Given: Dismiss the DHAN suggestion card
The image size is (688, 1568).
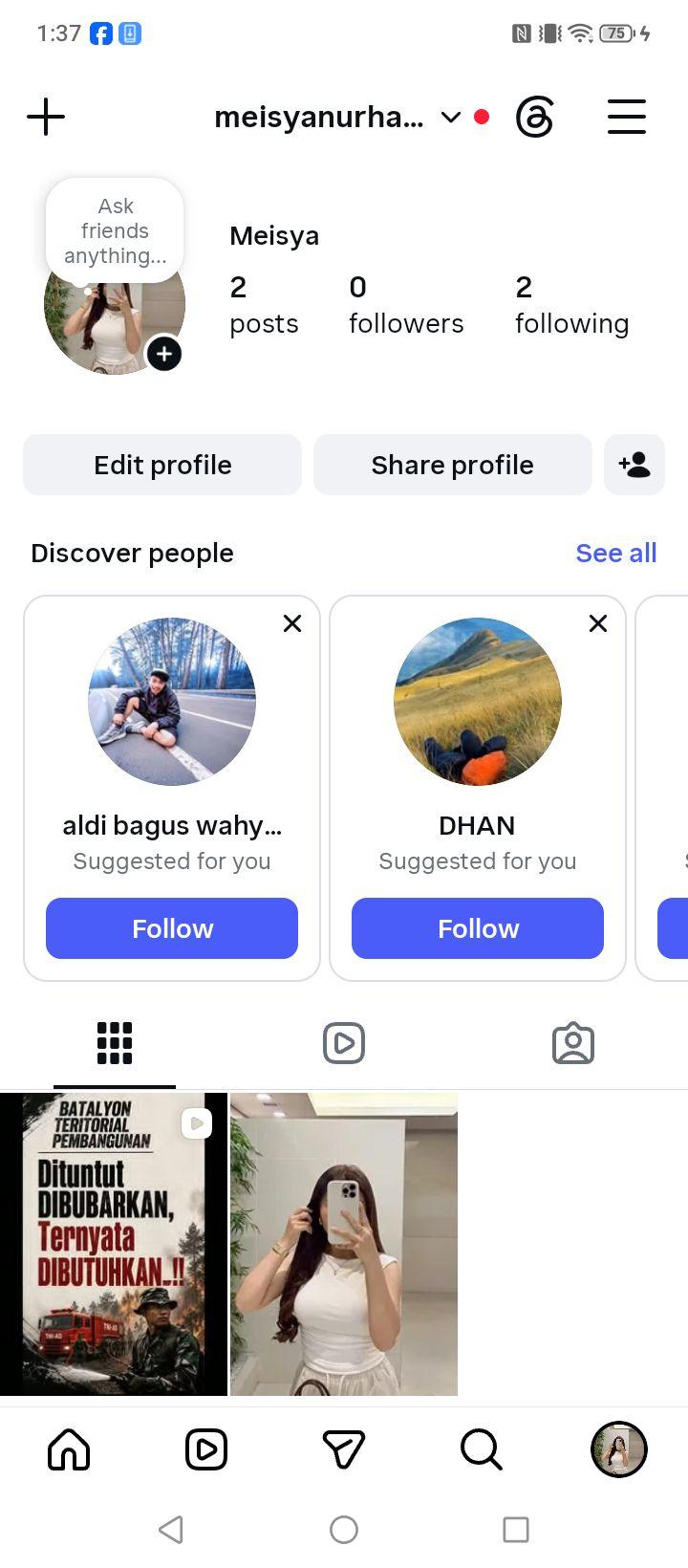Looking at the screenshot, I should pos(598,623).
